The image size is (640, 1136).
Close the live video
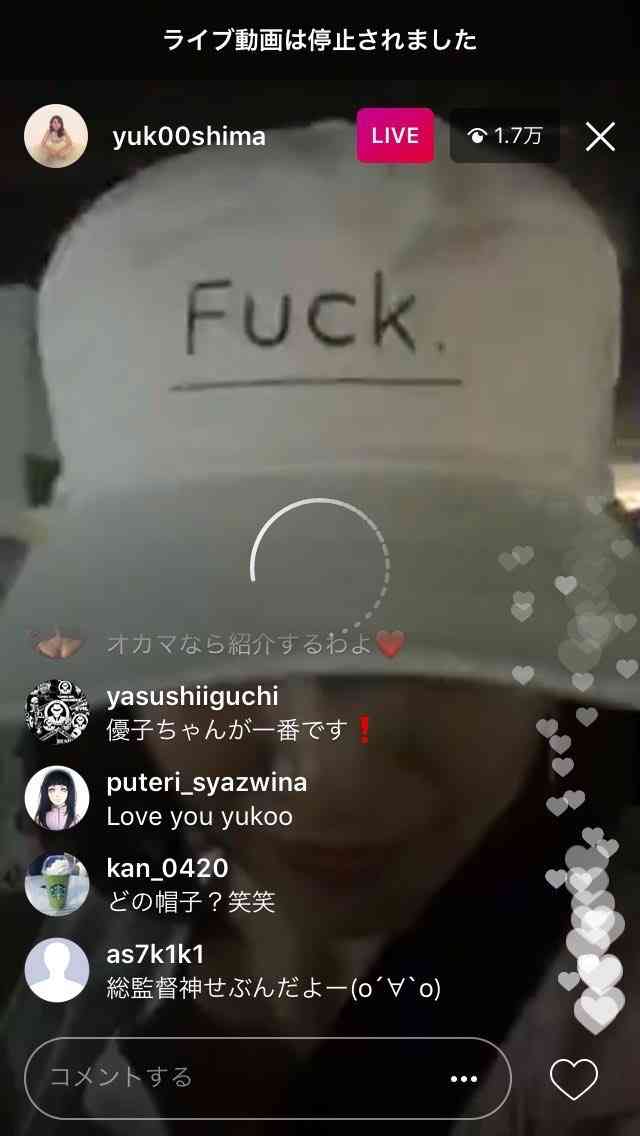coord(600,136)
